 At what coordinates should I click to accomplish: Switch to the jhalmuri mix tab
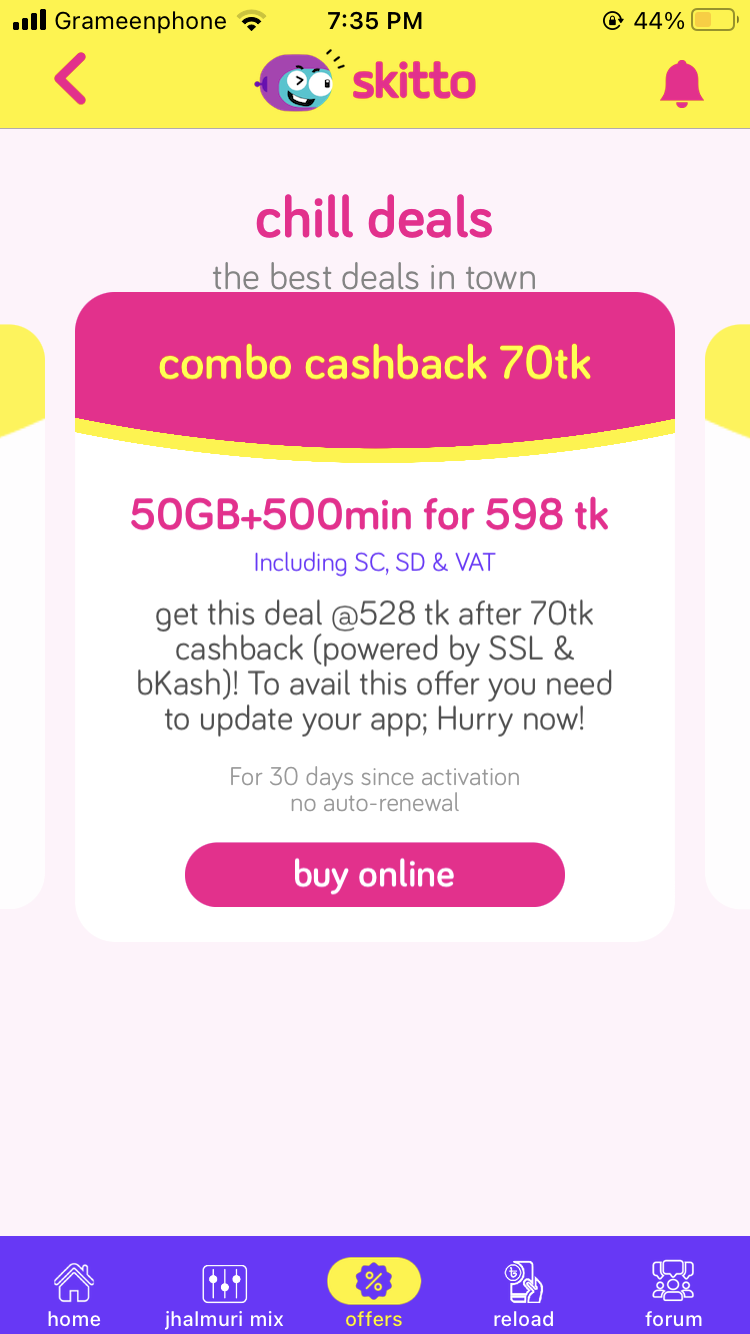click(x=224, y=1294)
